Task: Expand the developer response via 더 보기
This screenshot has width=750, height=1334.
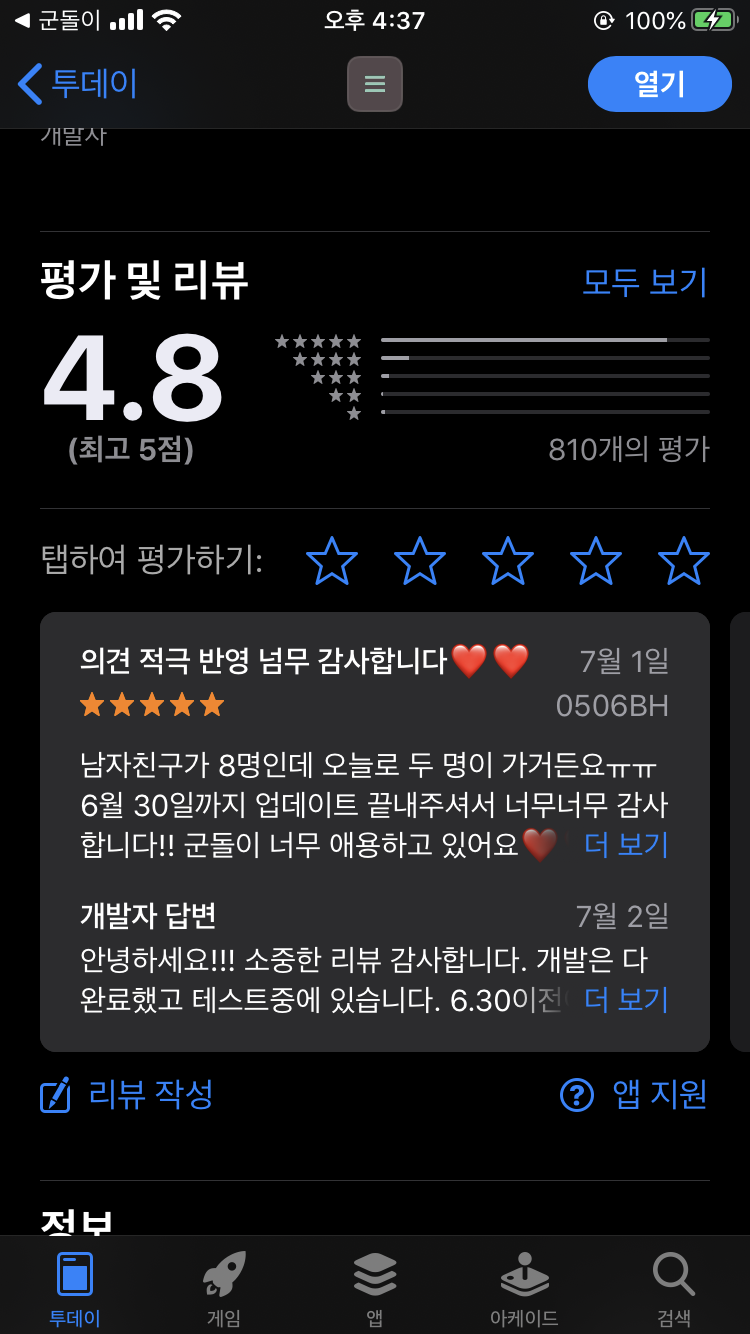Action: (x=625, y=999)
